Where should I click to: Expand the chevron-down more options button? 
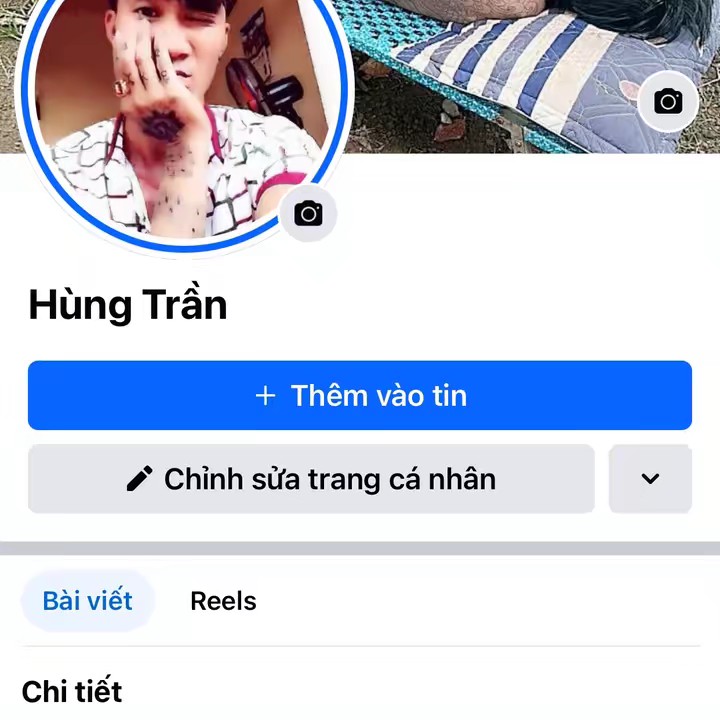[x=650, y=479]
